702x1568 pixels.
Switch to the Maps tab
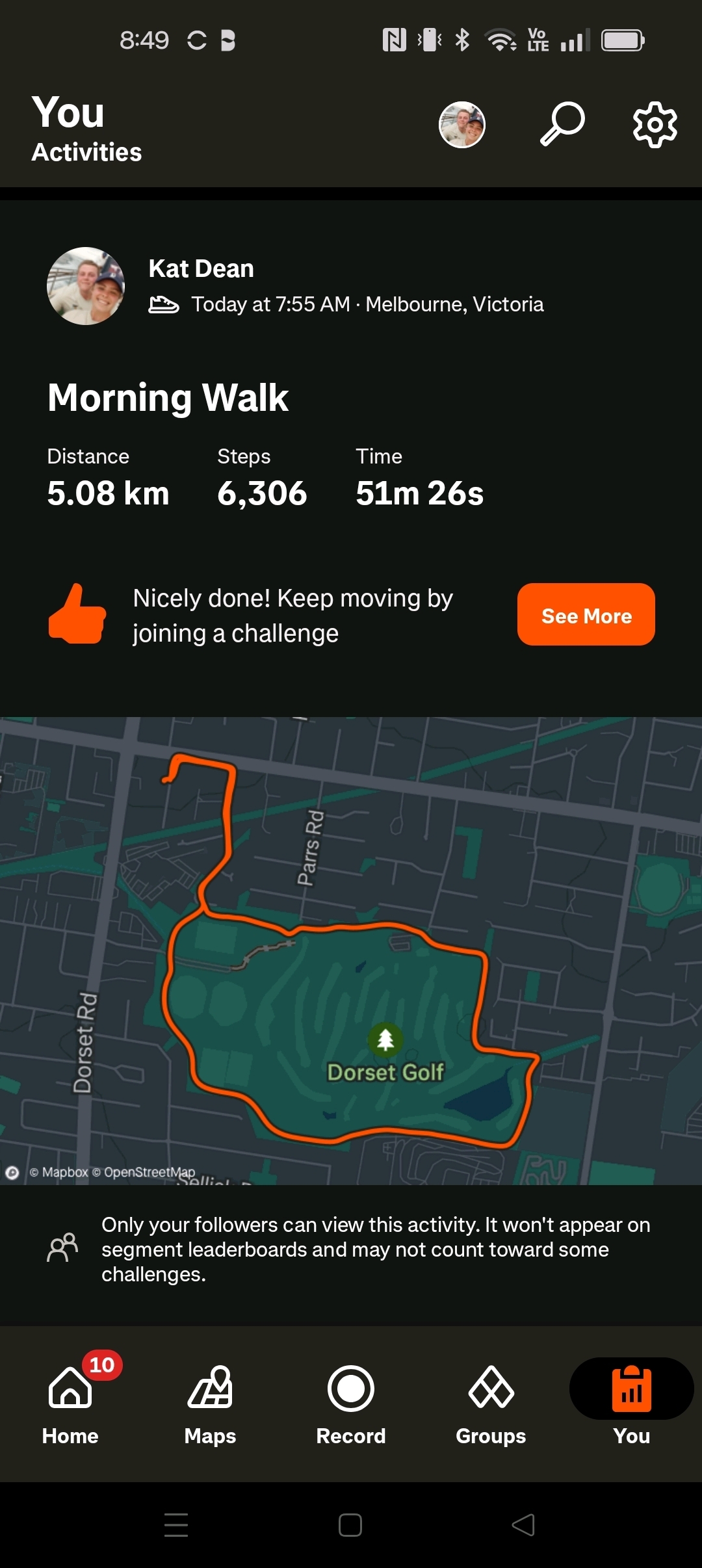coord(210,1404)
